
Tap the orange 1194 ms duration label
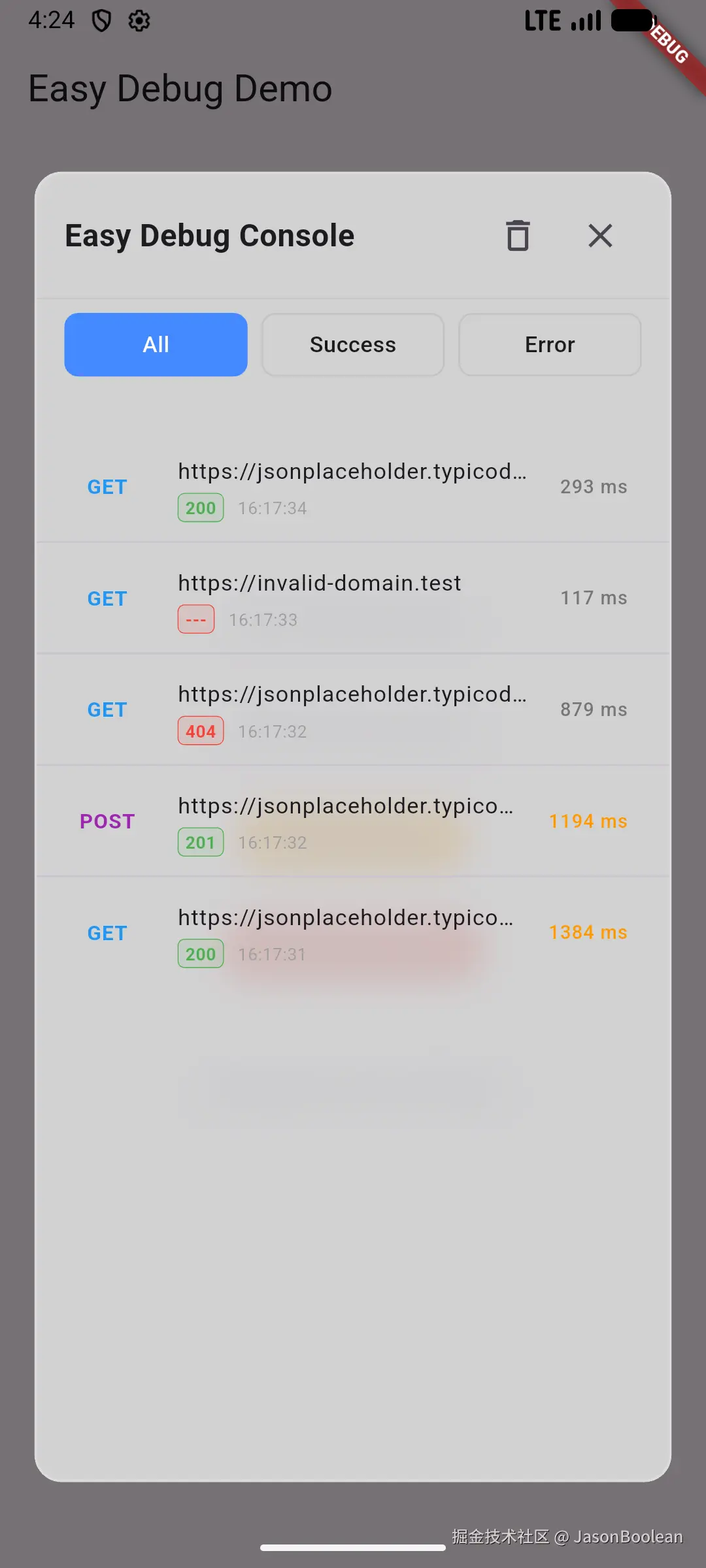pyautogui.click(x=588, y=821)
